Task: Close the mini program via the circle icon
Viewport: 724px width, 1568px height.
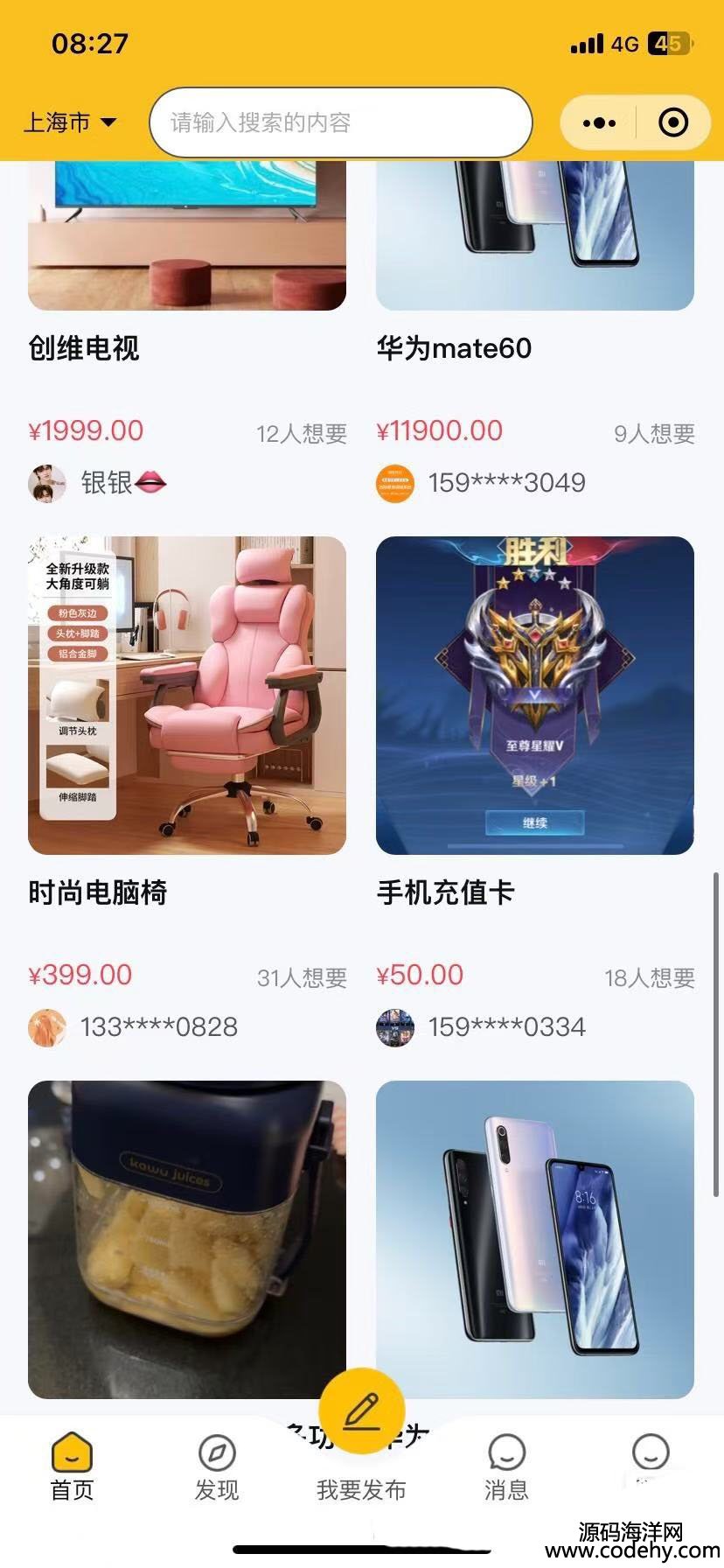Action: point(672,122)
